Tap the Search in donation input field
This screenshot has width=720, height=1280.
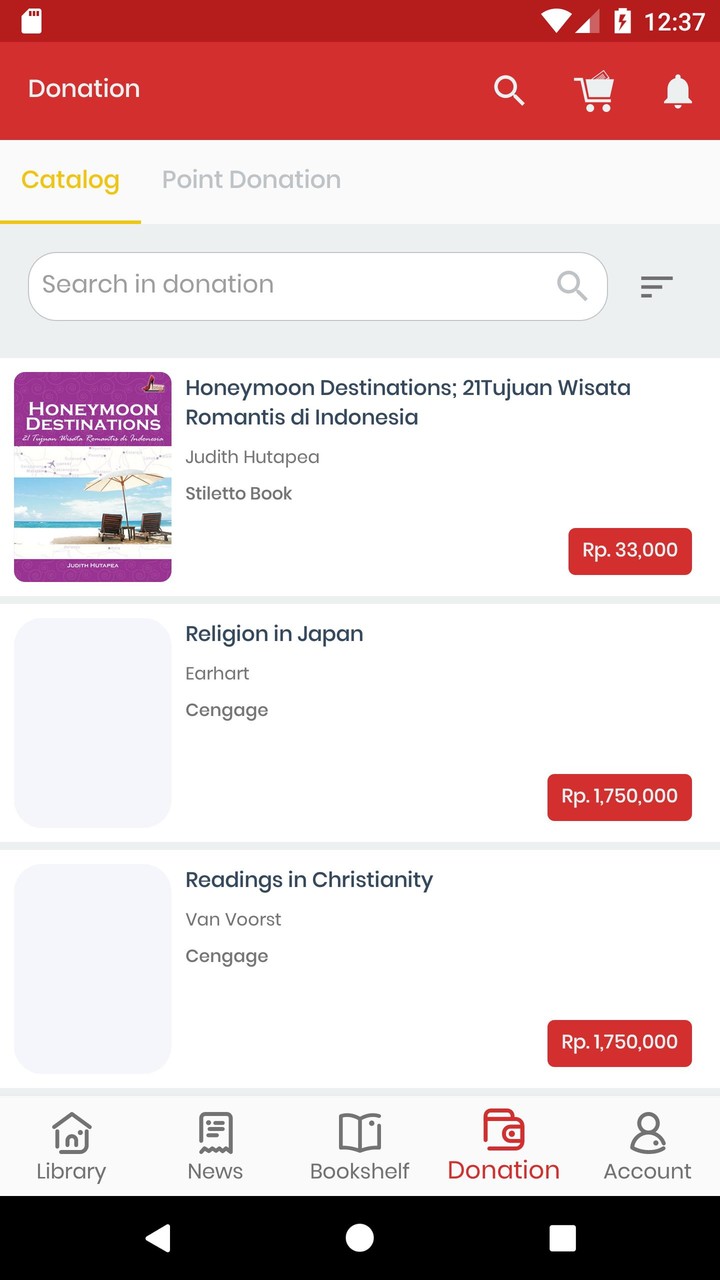[300, 285]
